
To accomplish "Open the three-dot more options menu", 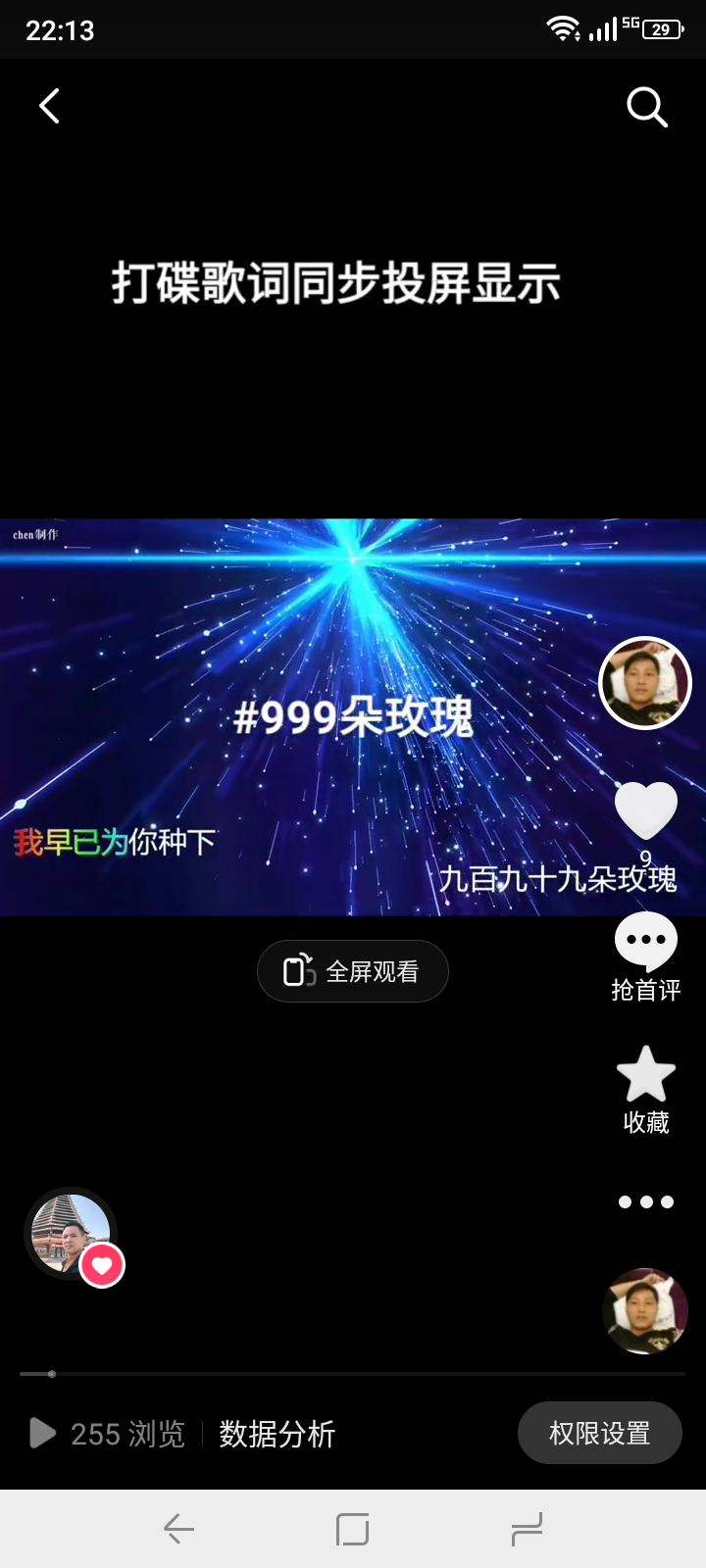I will coord(645,1202).
